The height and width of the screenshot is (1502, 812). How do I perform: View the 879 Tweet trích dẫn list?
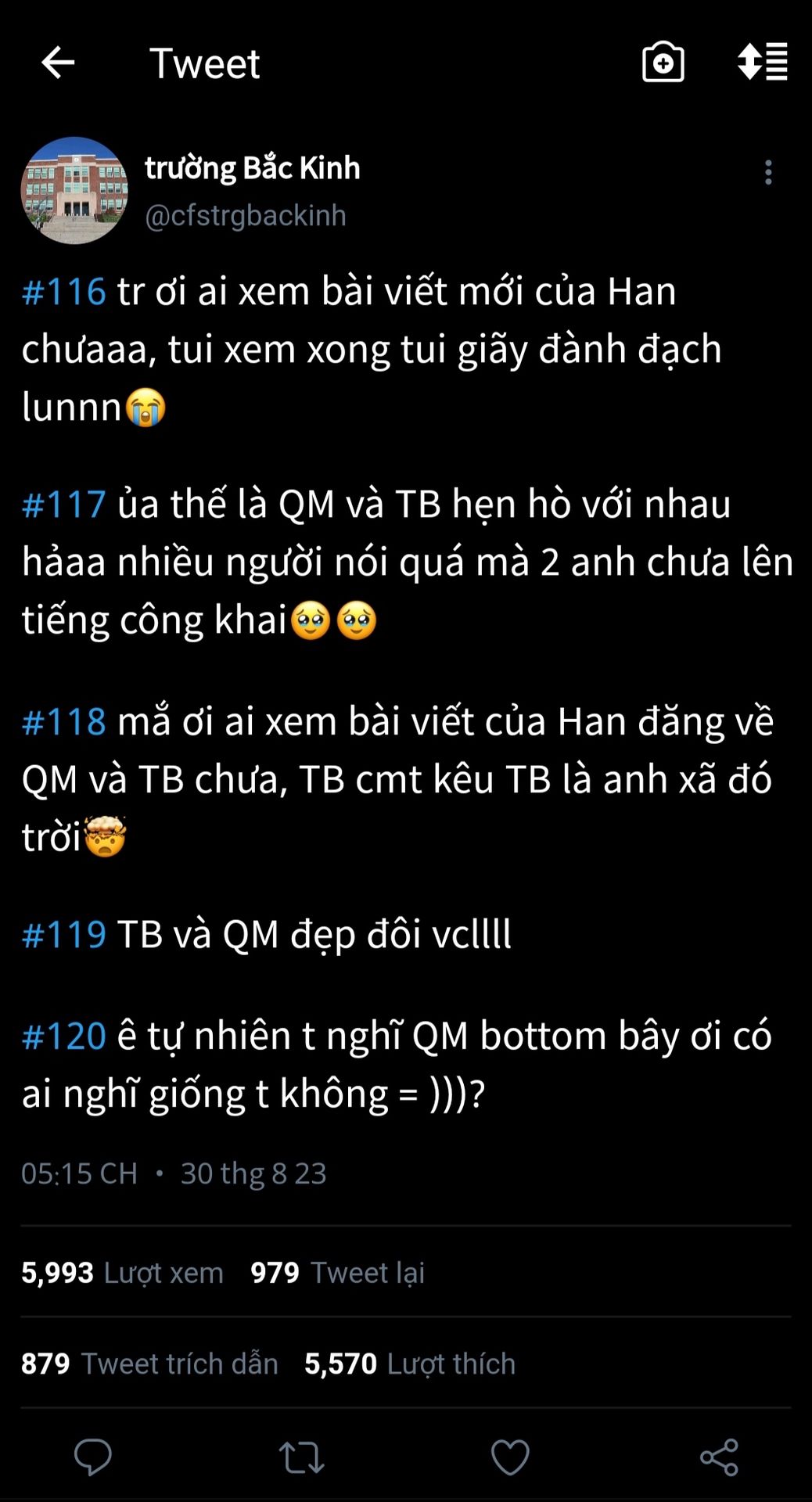pyautogui.click(x=149, y=1364)
